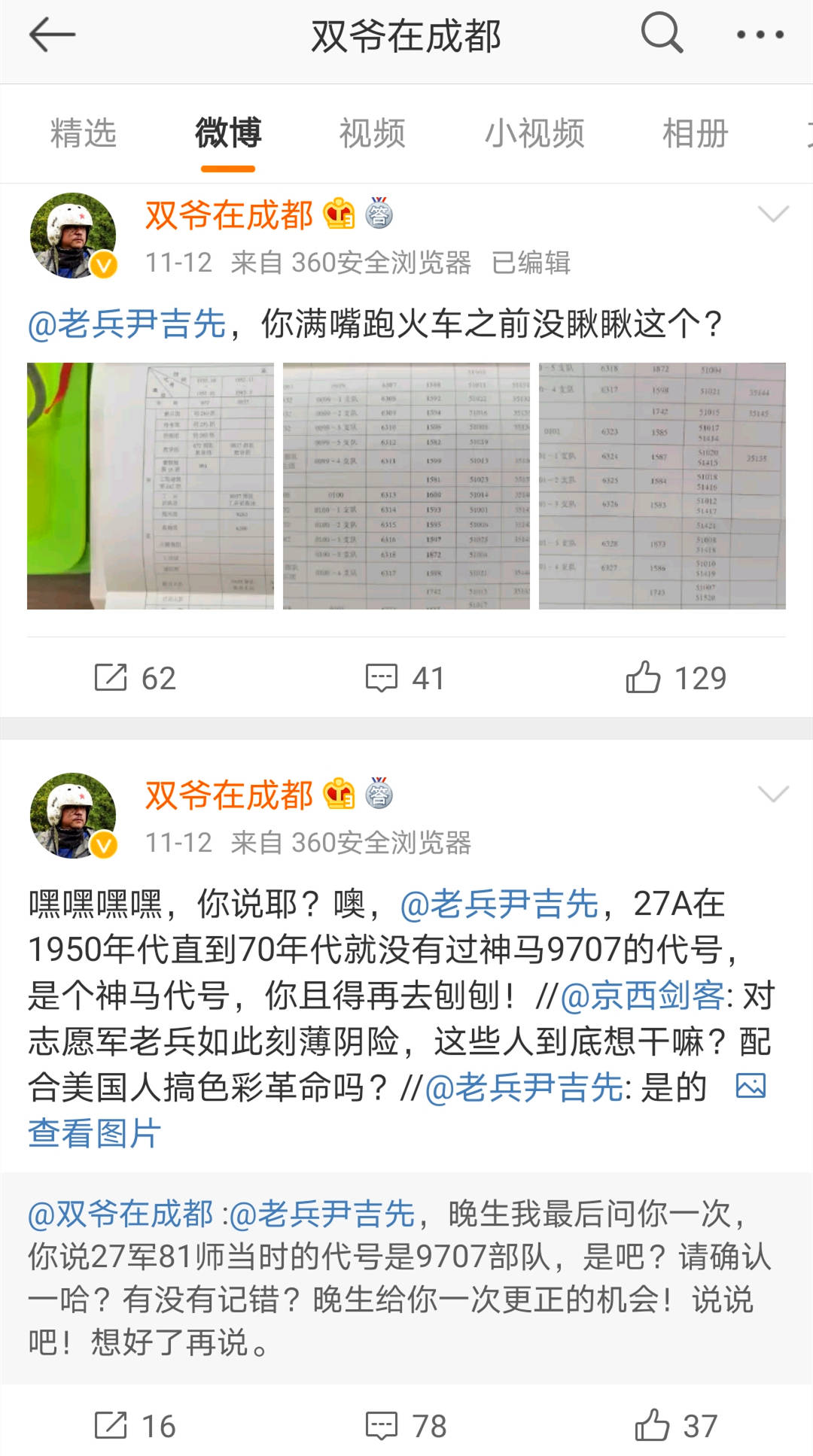Like the second post with 37 likes

[x=675, y=1426]
